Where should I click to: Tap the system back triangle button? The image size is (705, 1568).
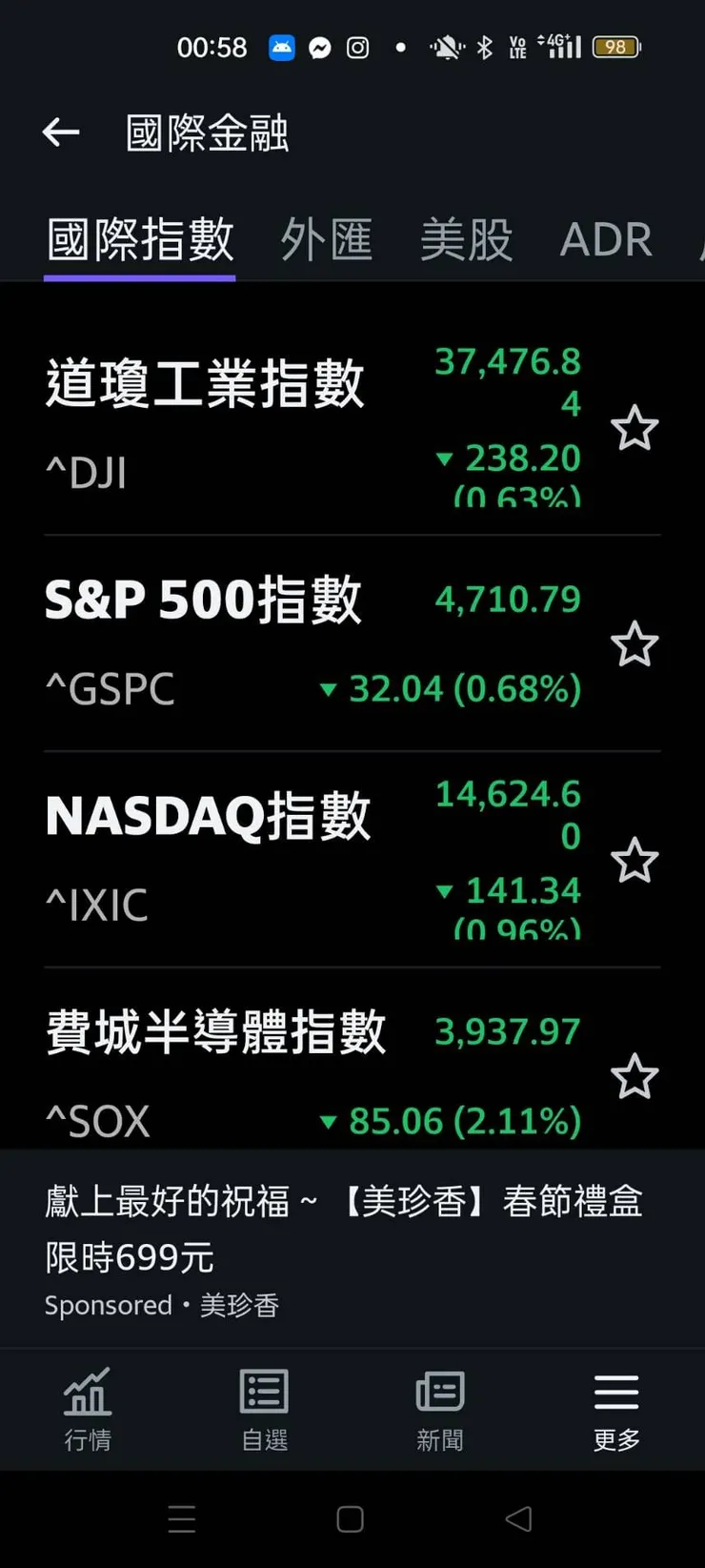518,1519
